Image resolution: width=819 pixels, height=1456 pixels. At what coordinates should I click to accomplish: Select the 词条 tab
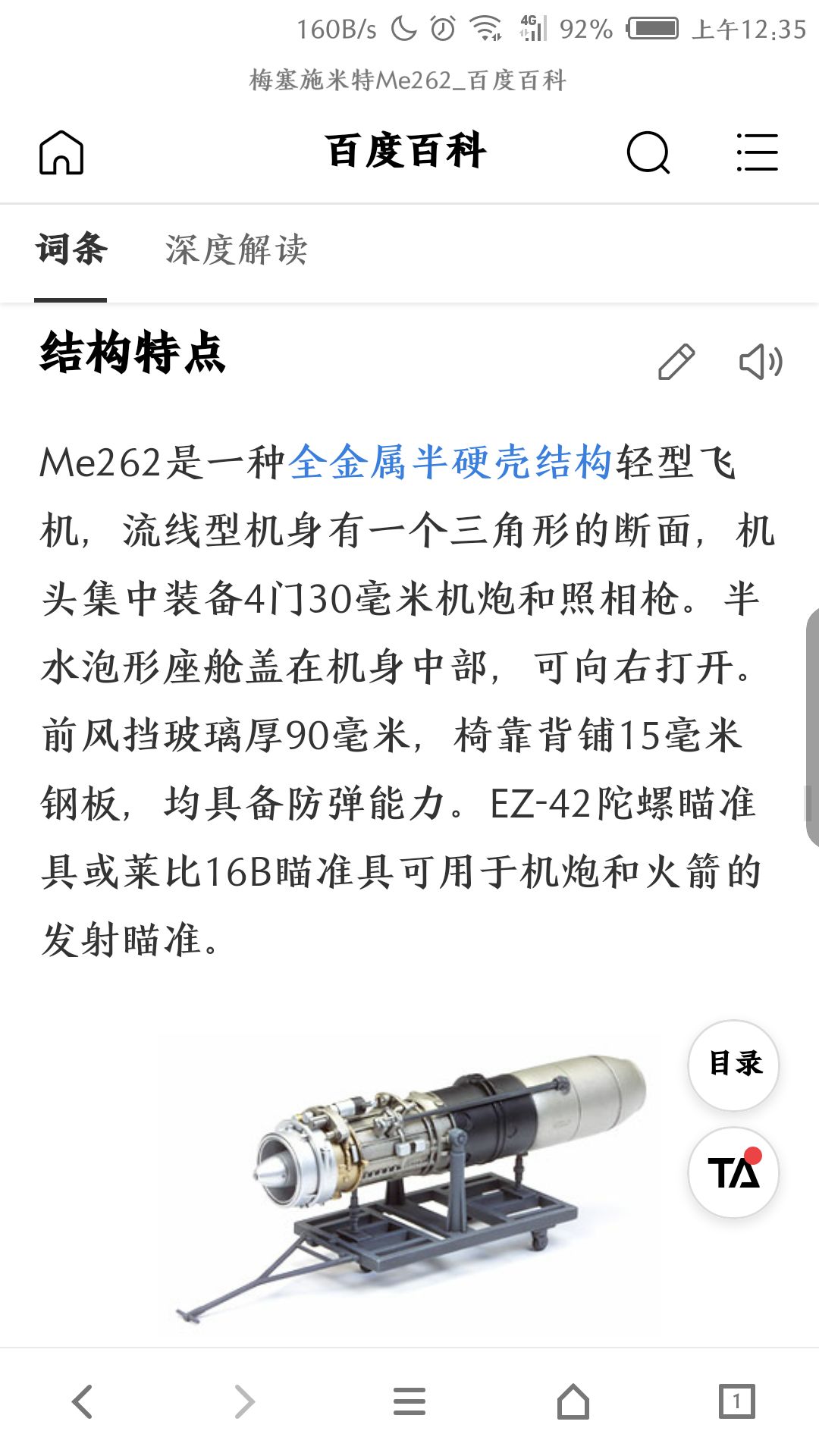pos(71,249)
